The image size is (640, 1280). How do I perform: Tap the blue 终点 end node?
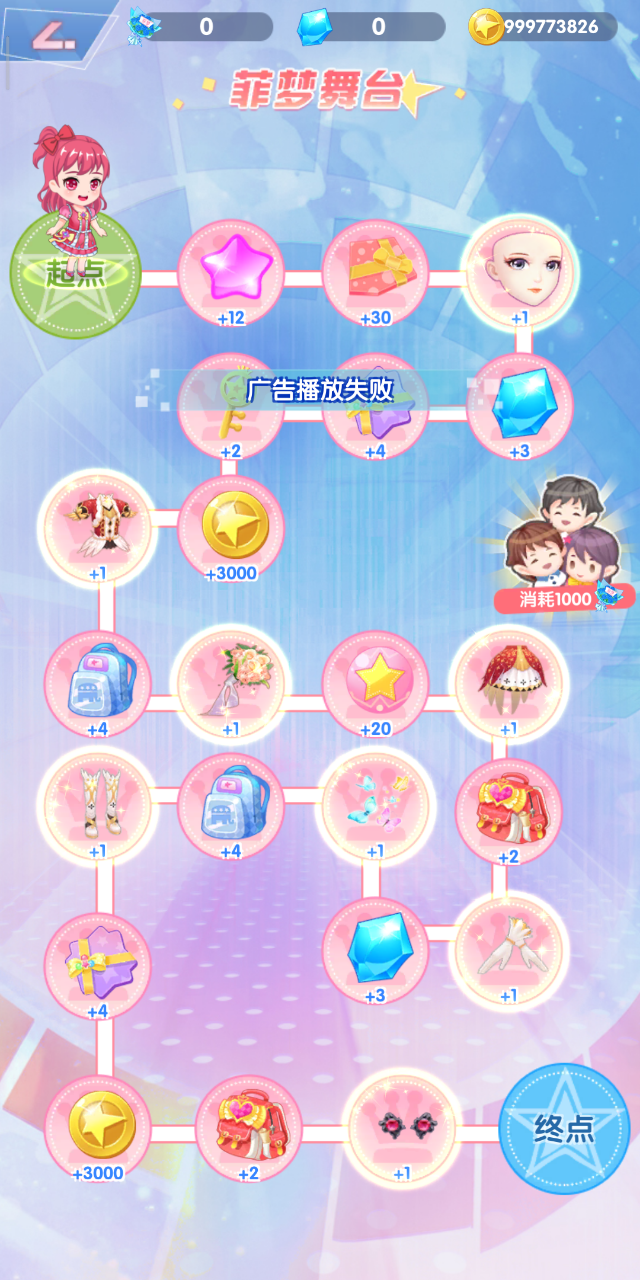tap(565, 1128)
